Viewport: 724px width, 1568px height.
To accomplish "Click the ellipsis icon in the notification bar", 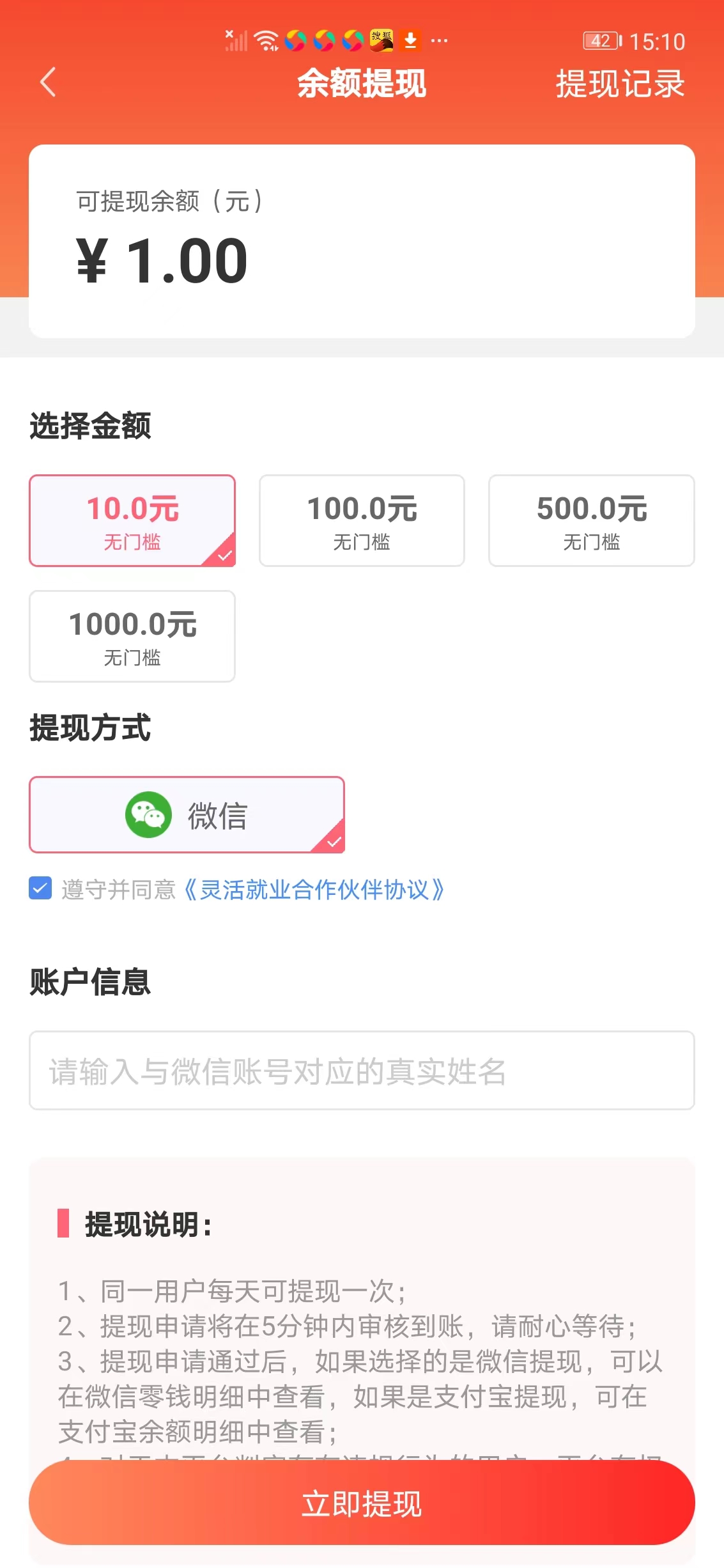I will [440, 41].
